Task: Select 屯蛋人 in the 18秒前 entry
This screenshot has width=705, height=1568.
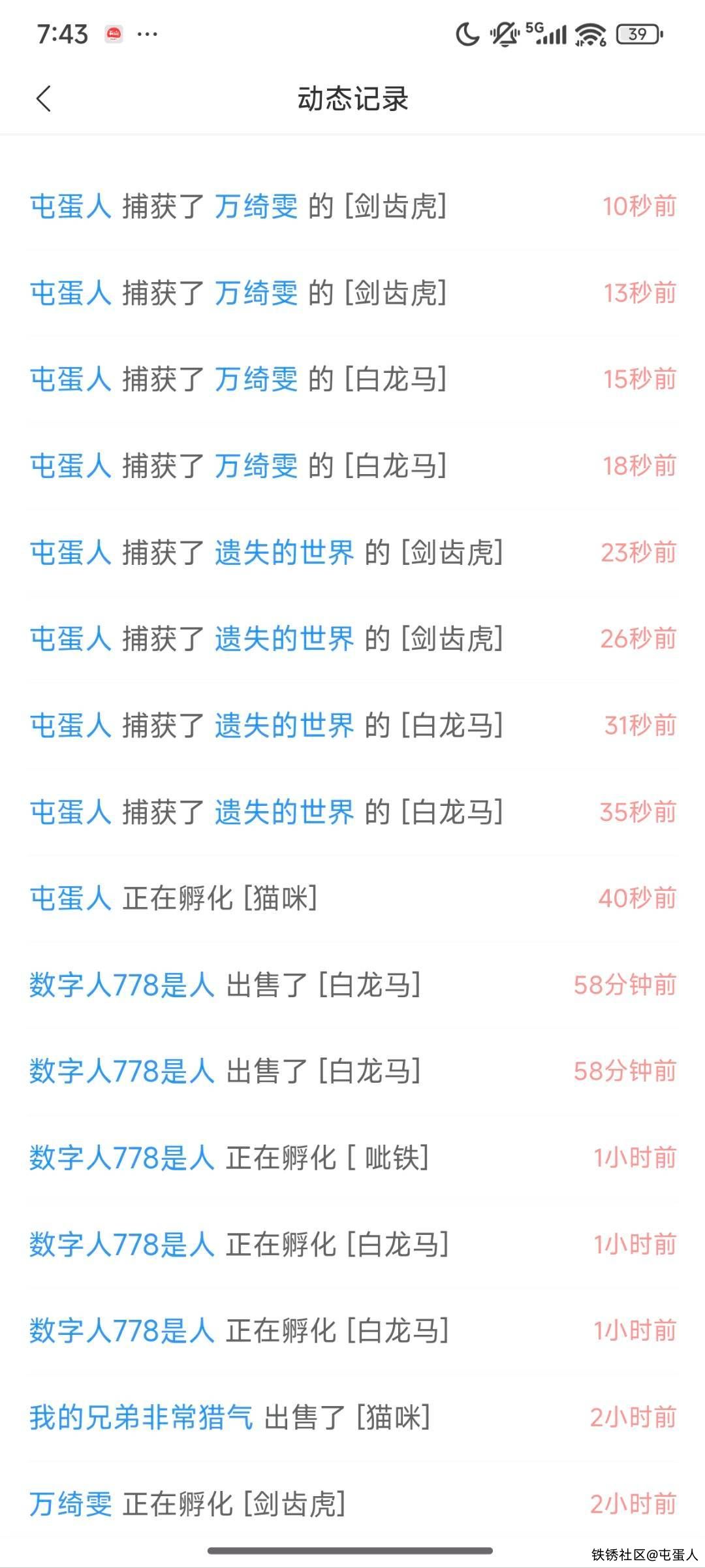Action: click(70, 466)
